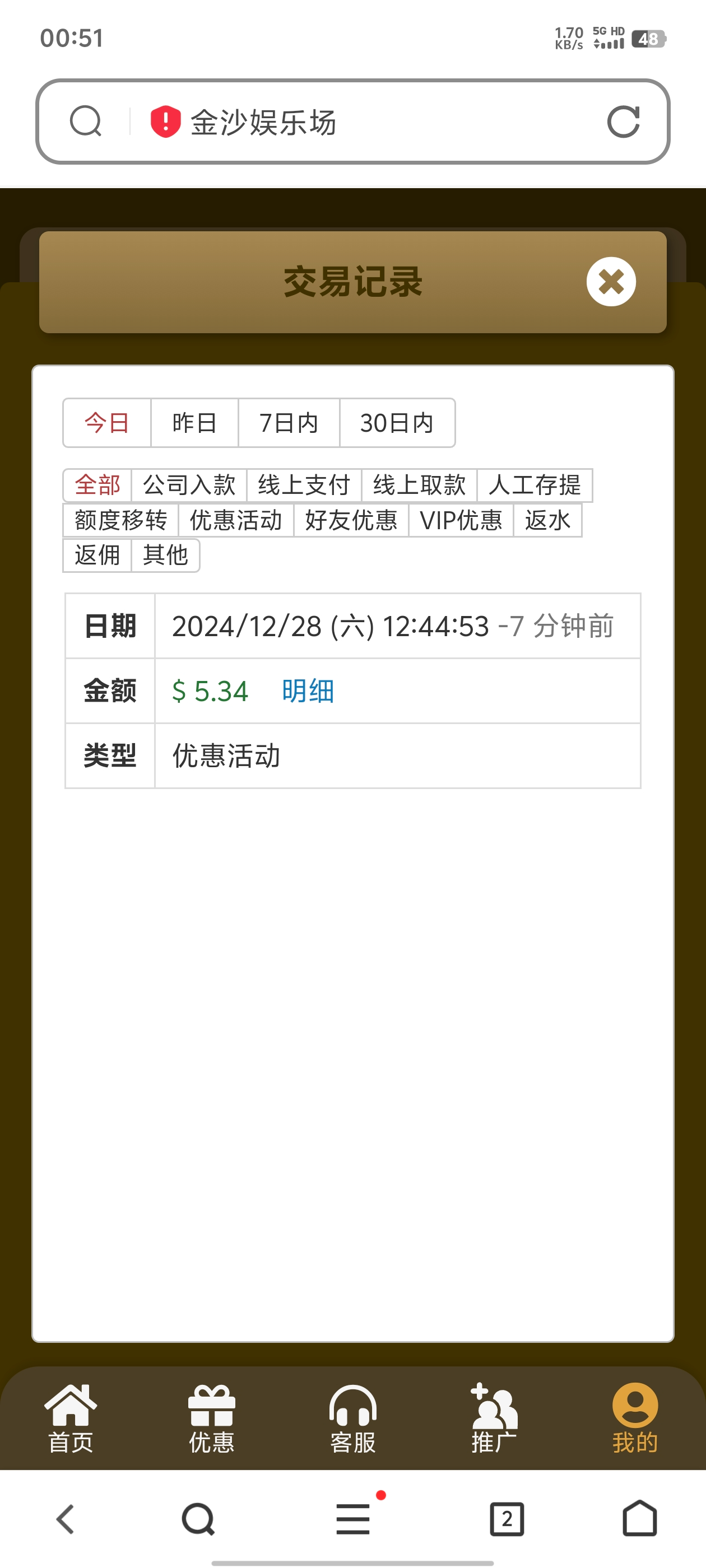This screenshot has height=1568, width=706.
Task: Select the 昨日 date filter
Action: pyautogui.click(x=194, y=423)
